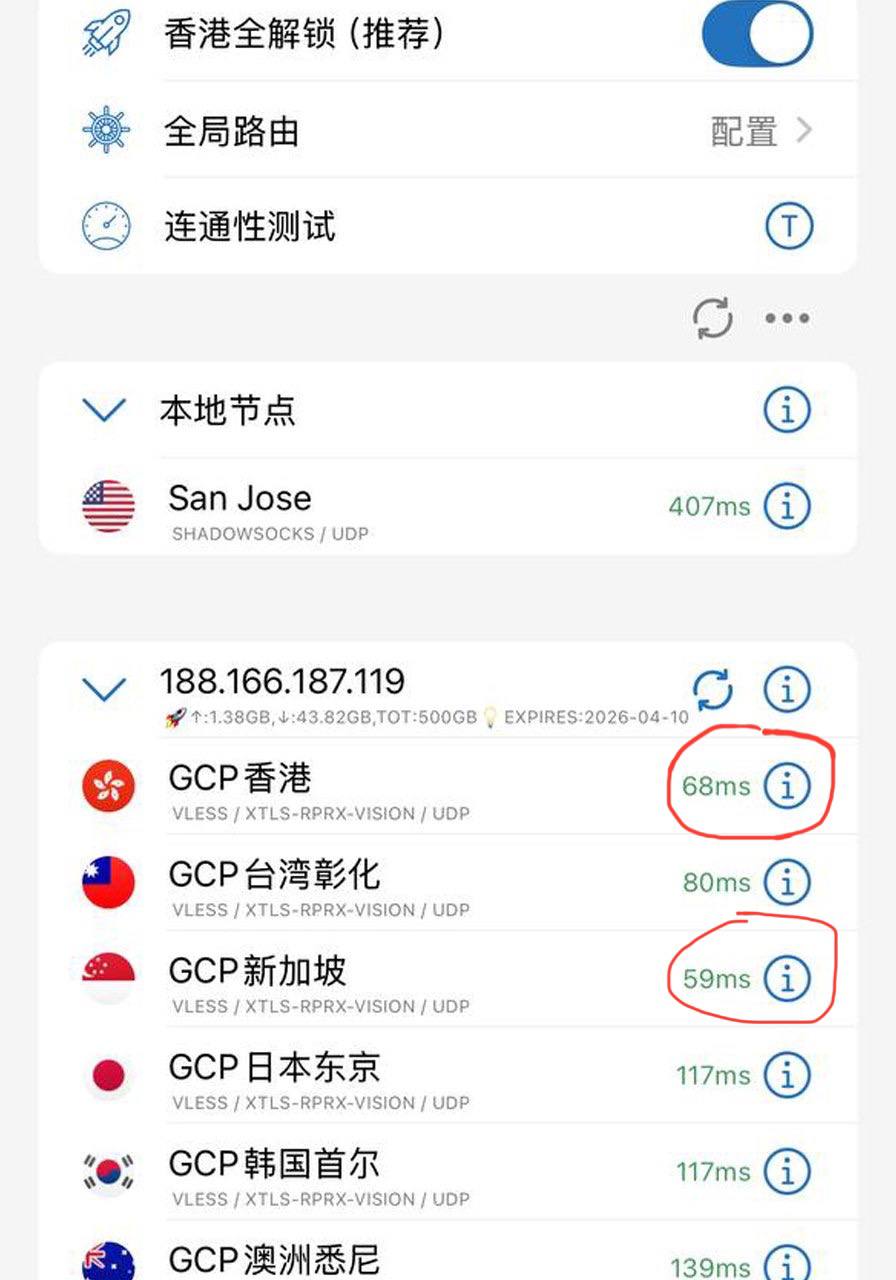Open the three-dot overflow menu
This screenshot has height=1280, width=896.
pyautogui.click(x=787, y=319)
